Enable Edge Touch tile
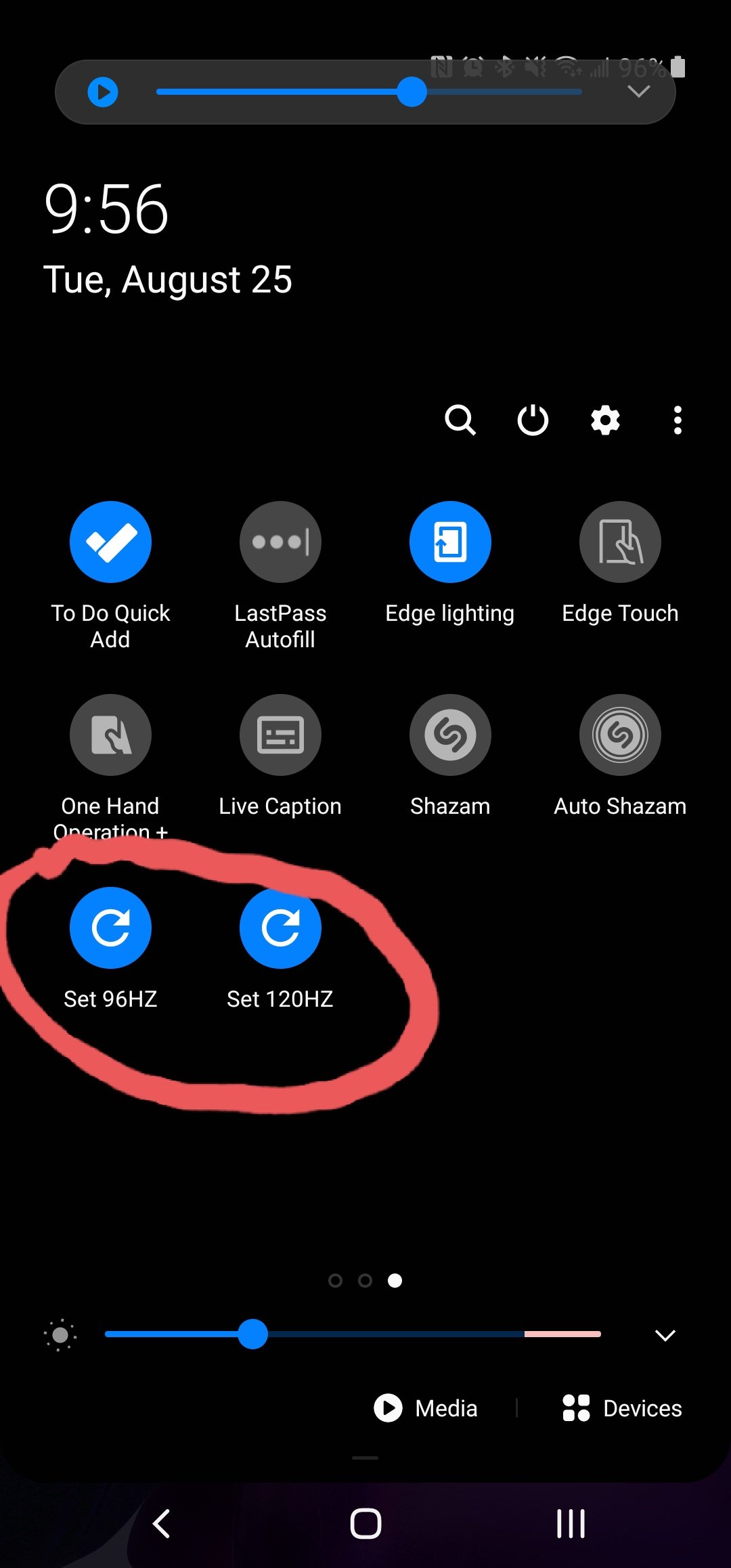The height and width of the screenshot is (1568, 731). click(620, 542)
